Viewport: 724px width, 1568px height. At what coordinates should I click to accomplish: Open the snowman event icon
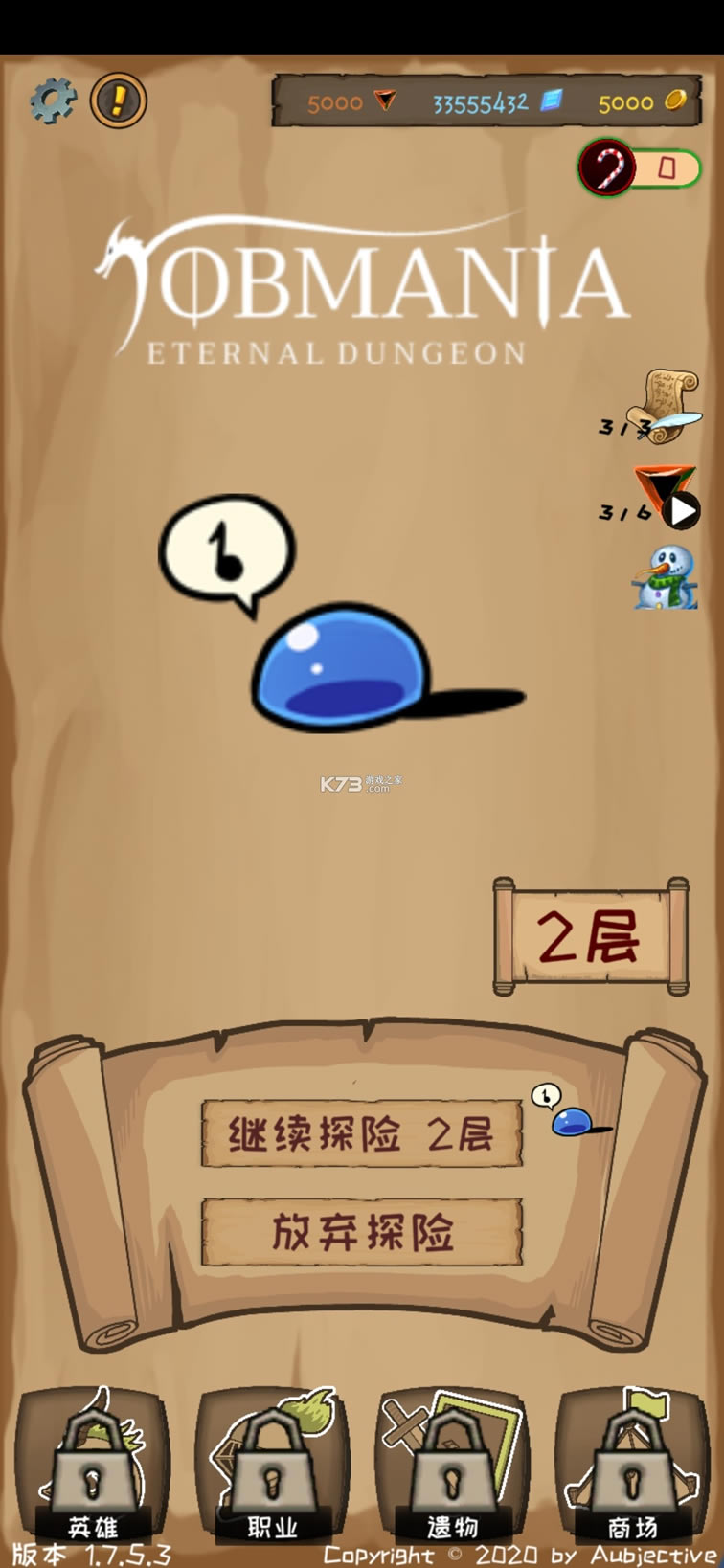click(666, 577)
